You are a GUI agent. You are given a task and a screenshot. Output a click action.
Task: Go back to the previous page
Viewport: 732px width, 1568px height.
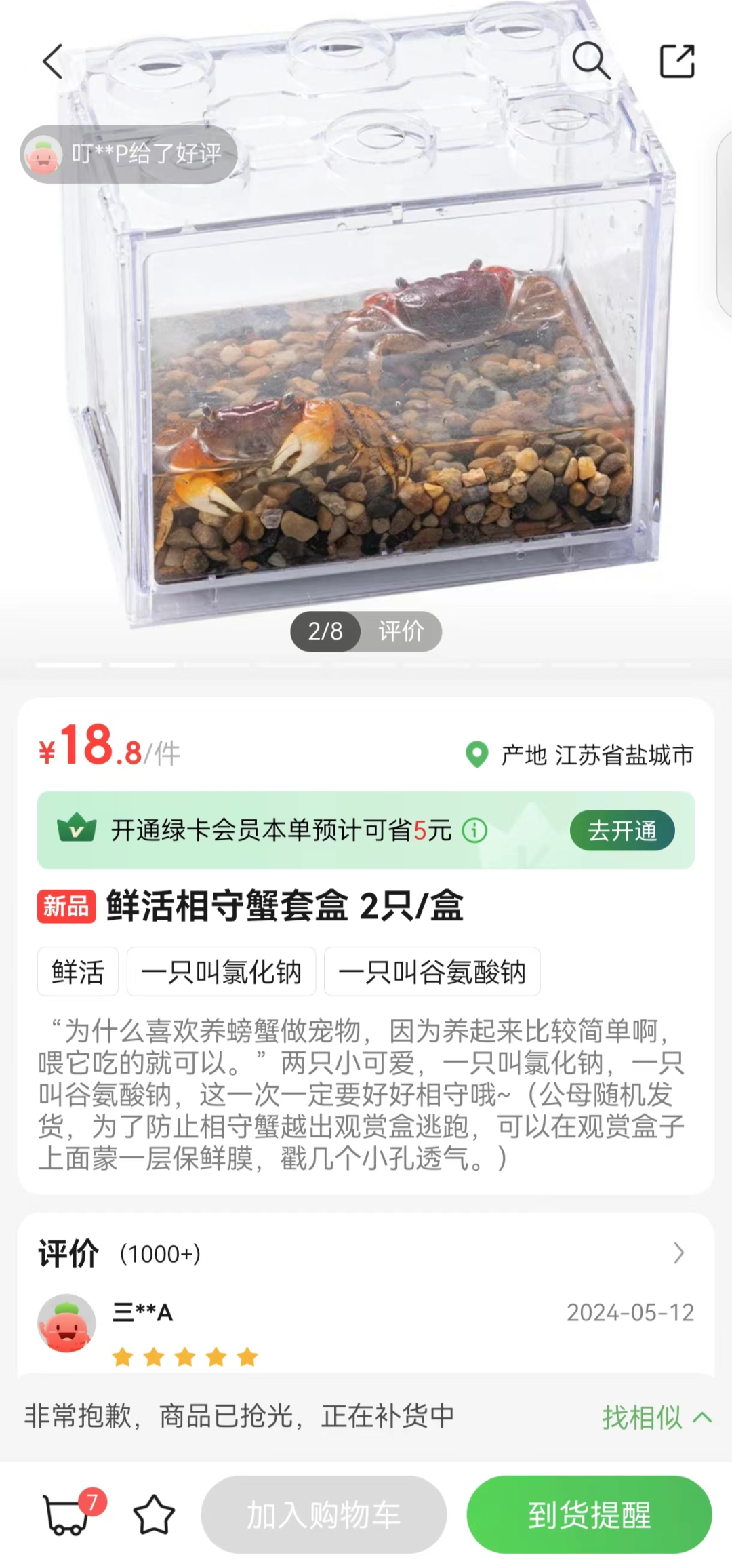[x=53, y=62]
